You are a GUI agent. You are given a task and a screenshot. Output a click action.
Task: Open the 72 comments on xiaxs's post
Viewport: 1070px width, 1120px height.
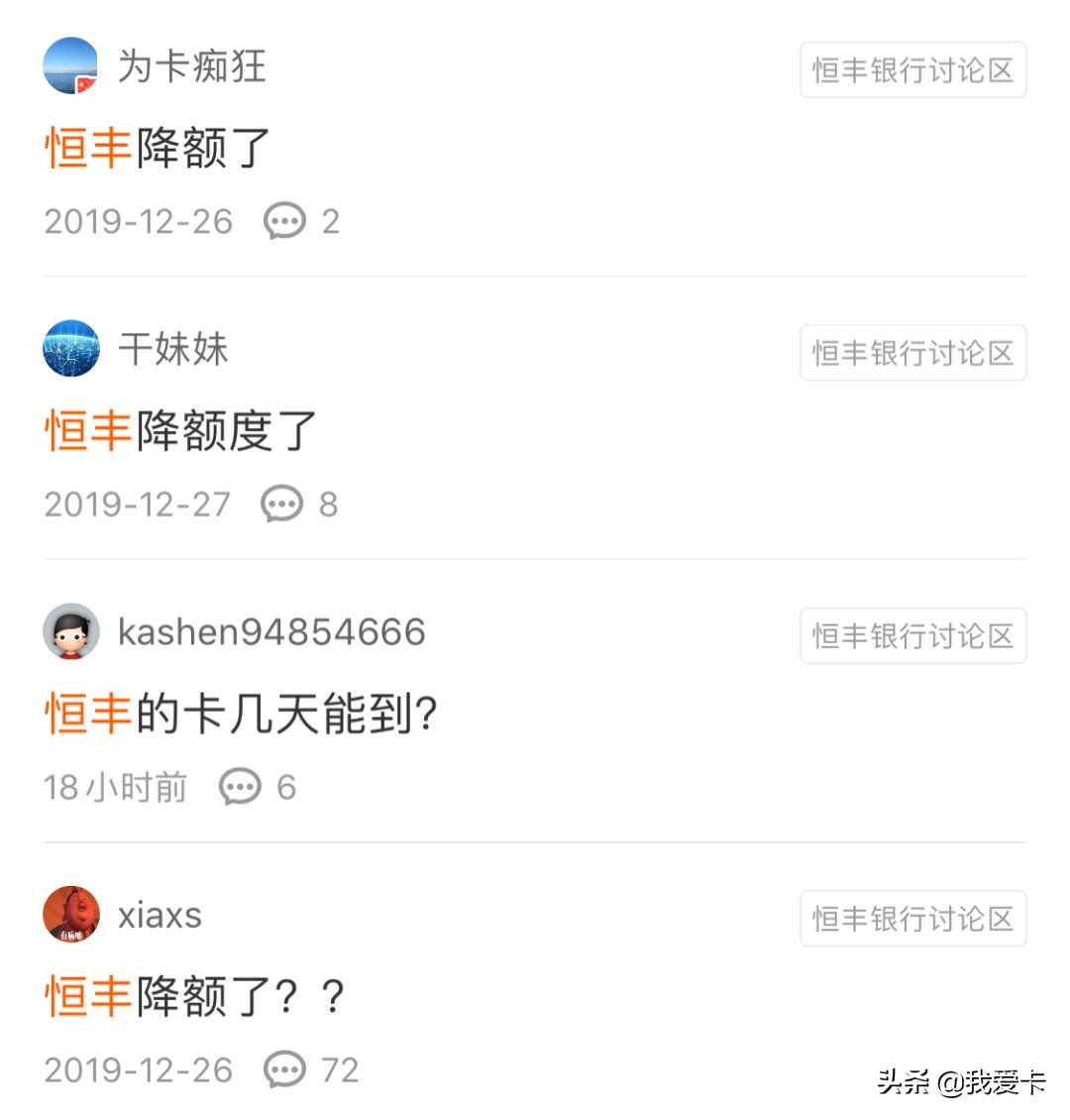312,1068
